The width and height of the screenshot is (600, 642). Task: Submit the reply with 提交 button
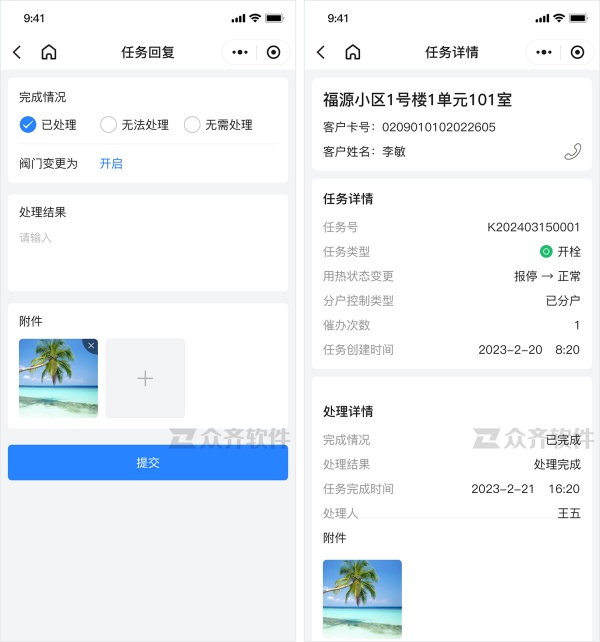coord(148,463)
